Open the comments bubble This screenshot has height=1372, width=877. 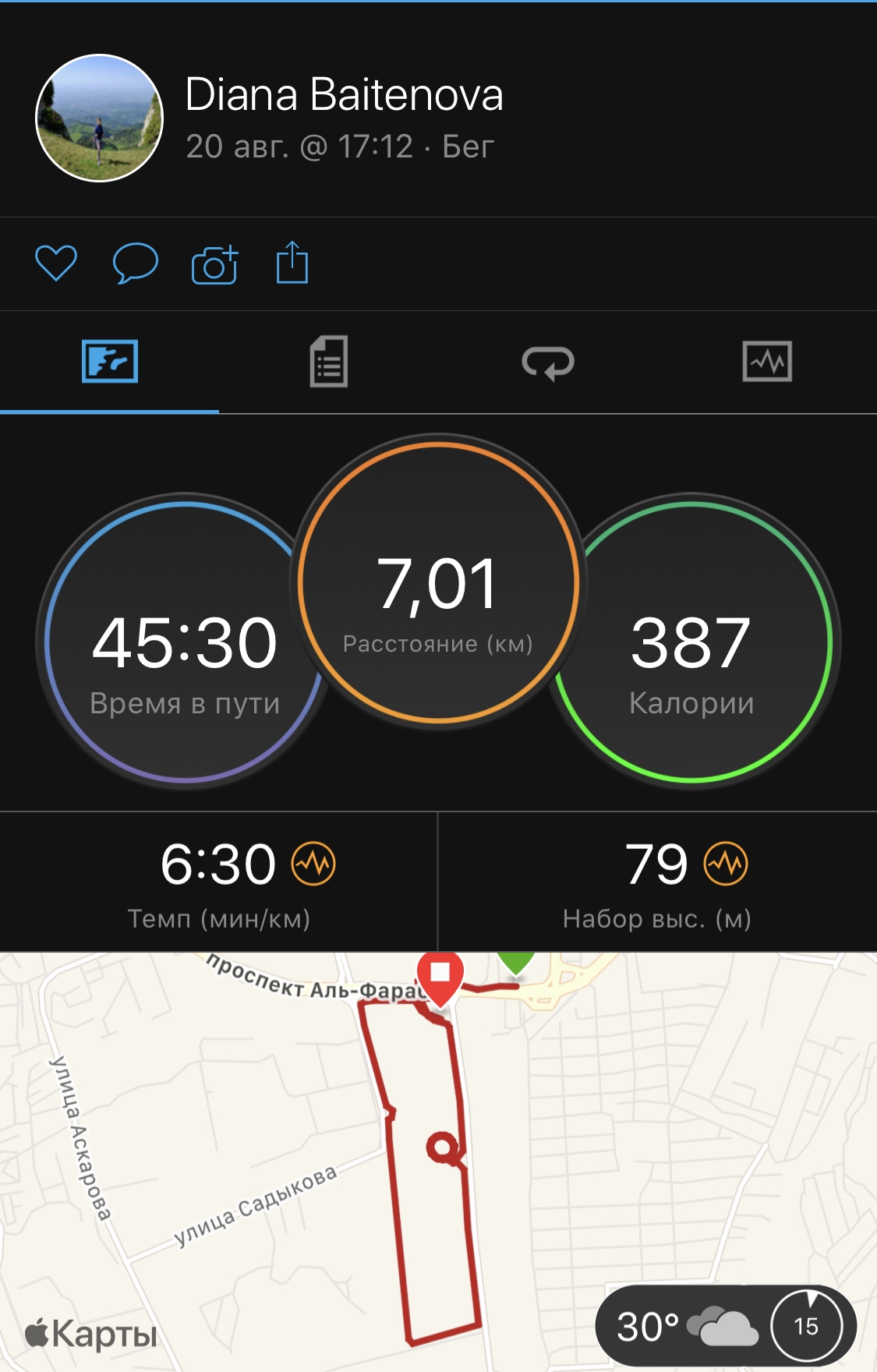tap(136, 263)
